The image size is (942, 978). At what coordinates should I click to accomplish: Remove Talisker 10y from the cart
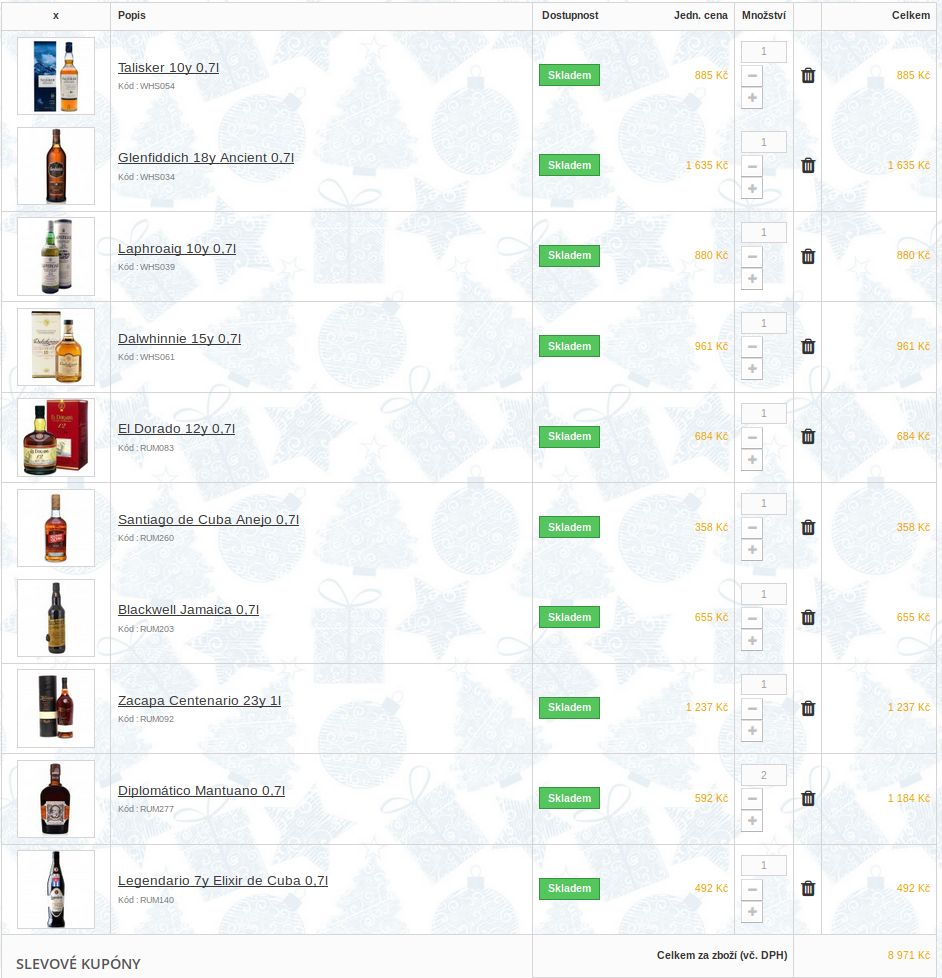point(808,75)
